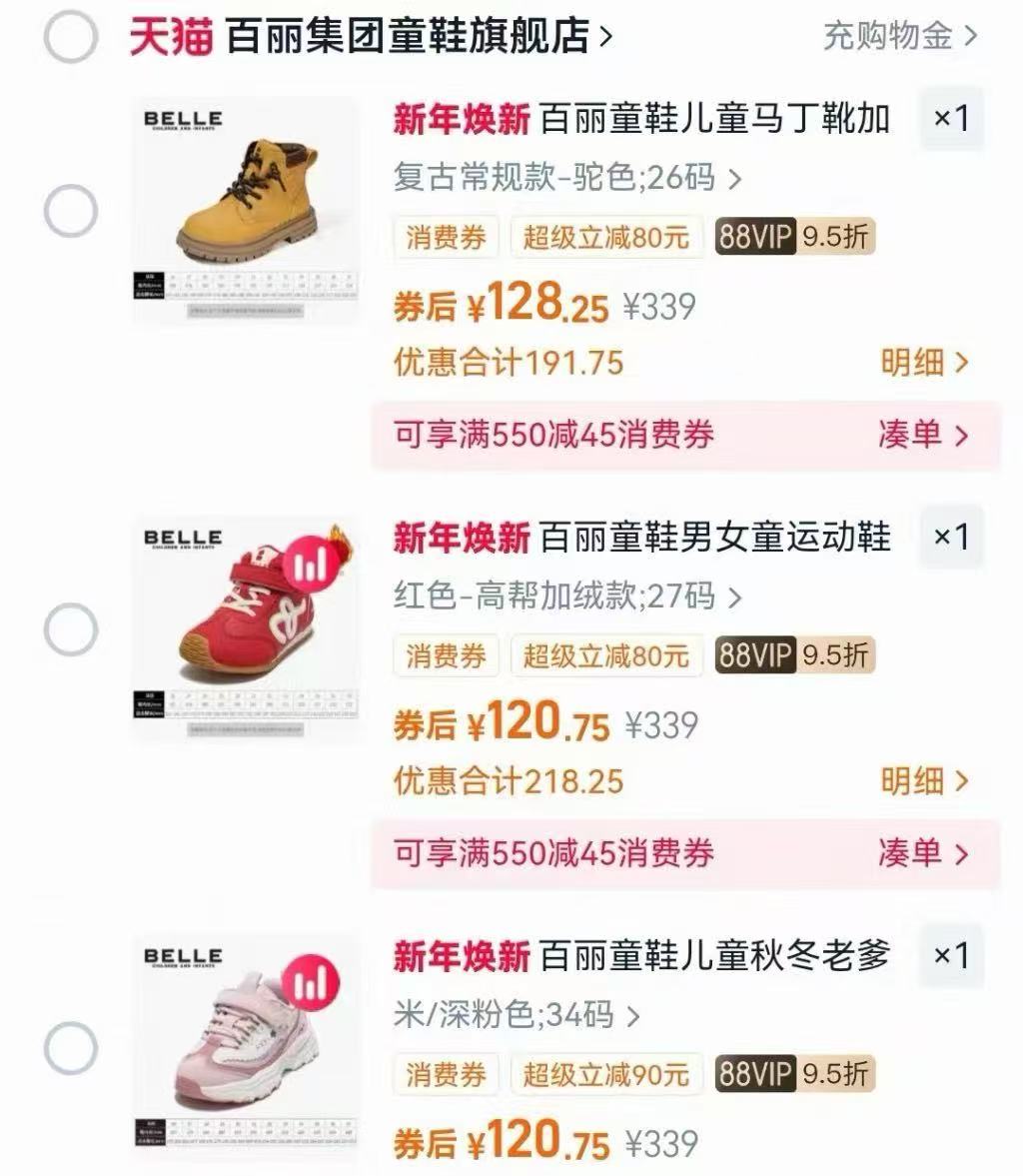Click the ×1 quantity on the red sneakers
The width and height of the screenshot is (1023, 1176).
(951, 537)
